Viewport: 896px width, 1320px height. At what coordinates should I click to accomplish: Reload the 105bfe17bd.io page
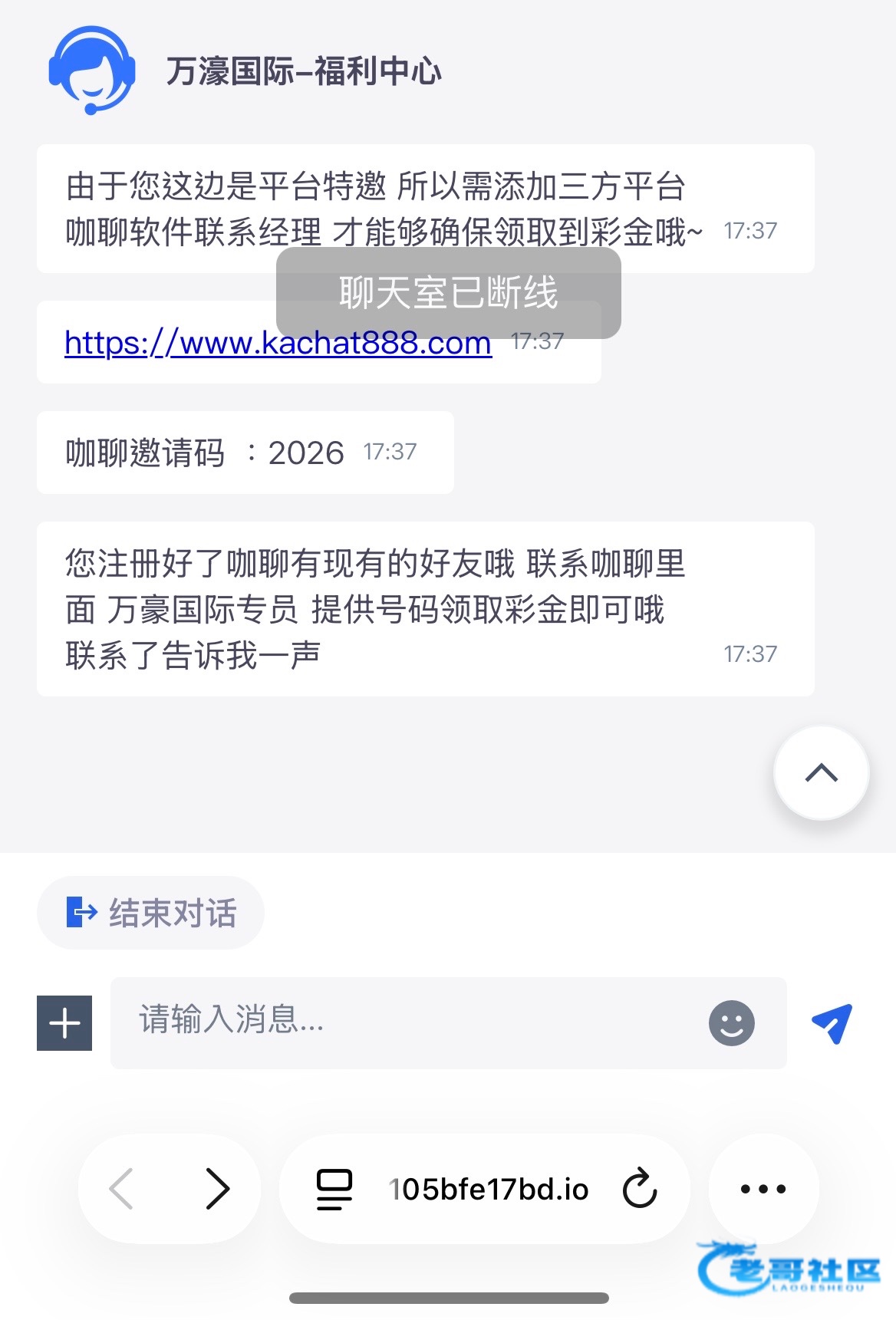[639, 1189]
